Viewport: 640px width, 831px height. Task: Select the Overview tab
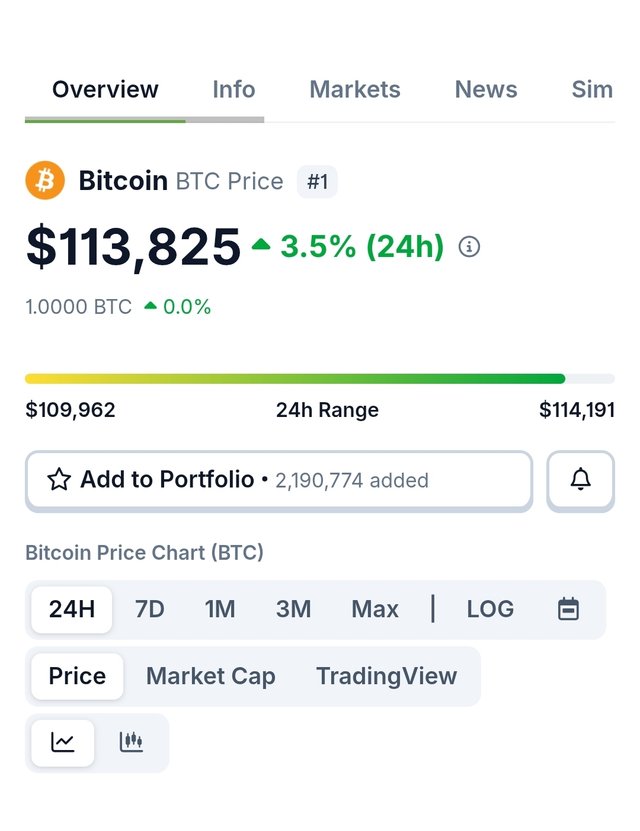(105, 89)
